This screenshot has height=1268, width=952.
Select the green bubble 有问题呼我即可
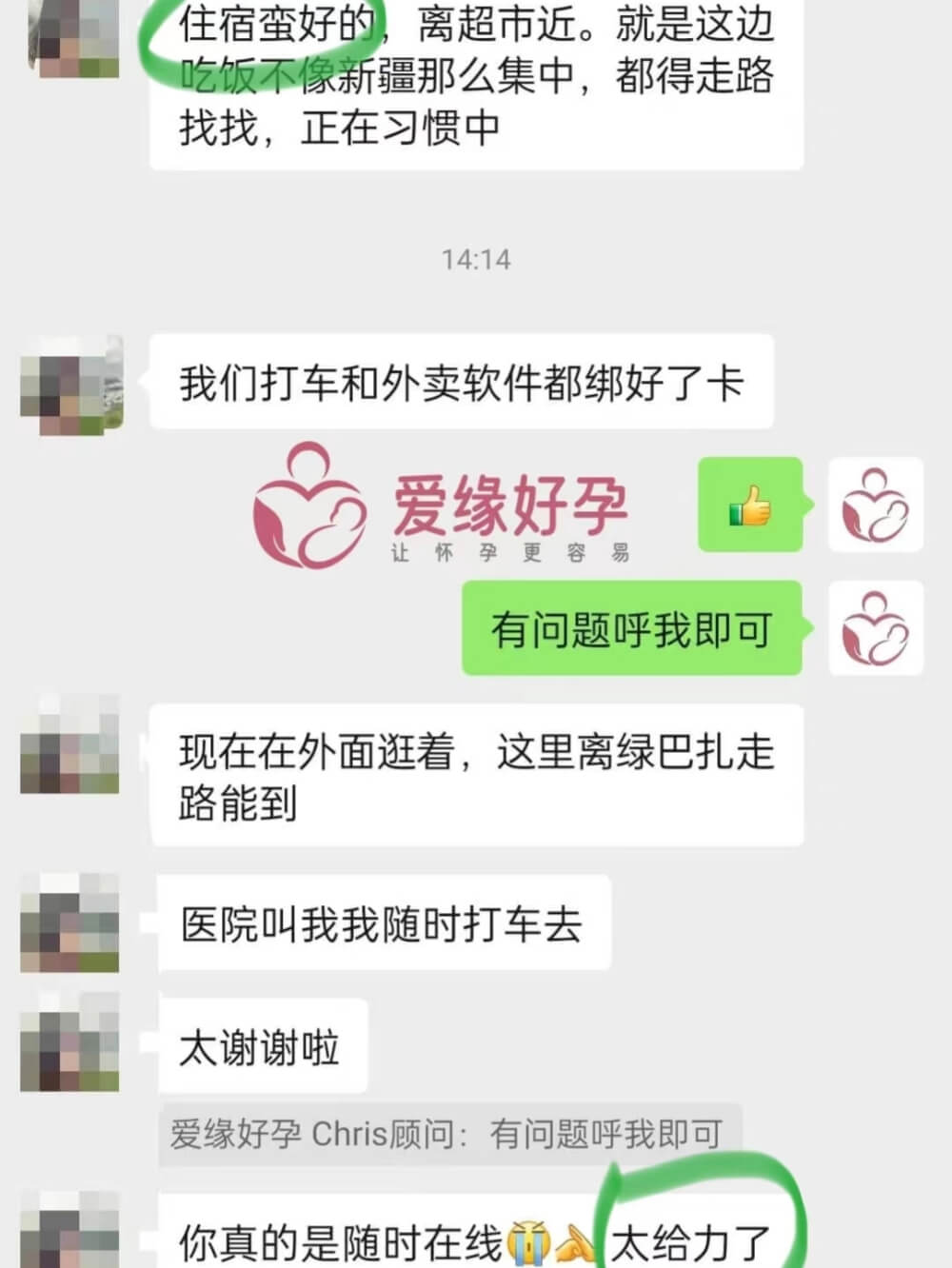pyautogui.click(x=633, y=629)
